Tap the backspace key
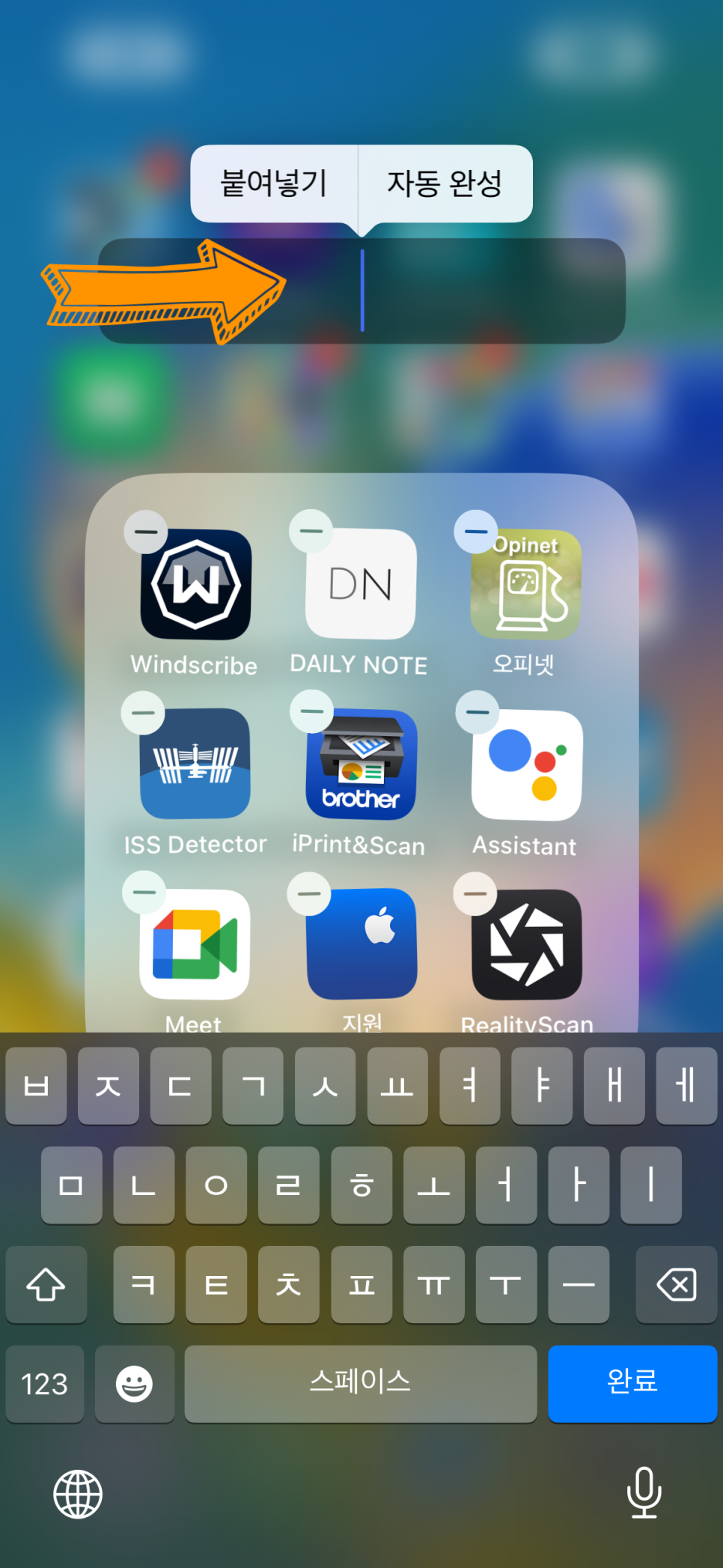This screenshot has height=1568, width=723. coord(677,1285)
